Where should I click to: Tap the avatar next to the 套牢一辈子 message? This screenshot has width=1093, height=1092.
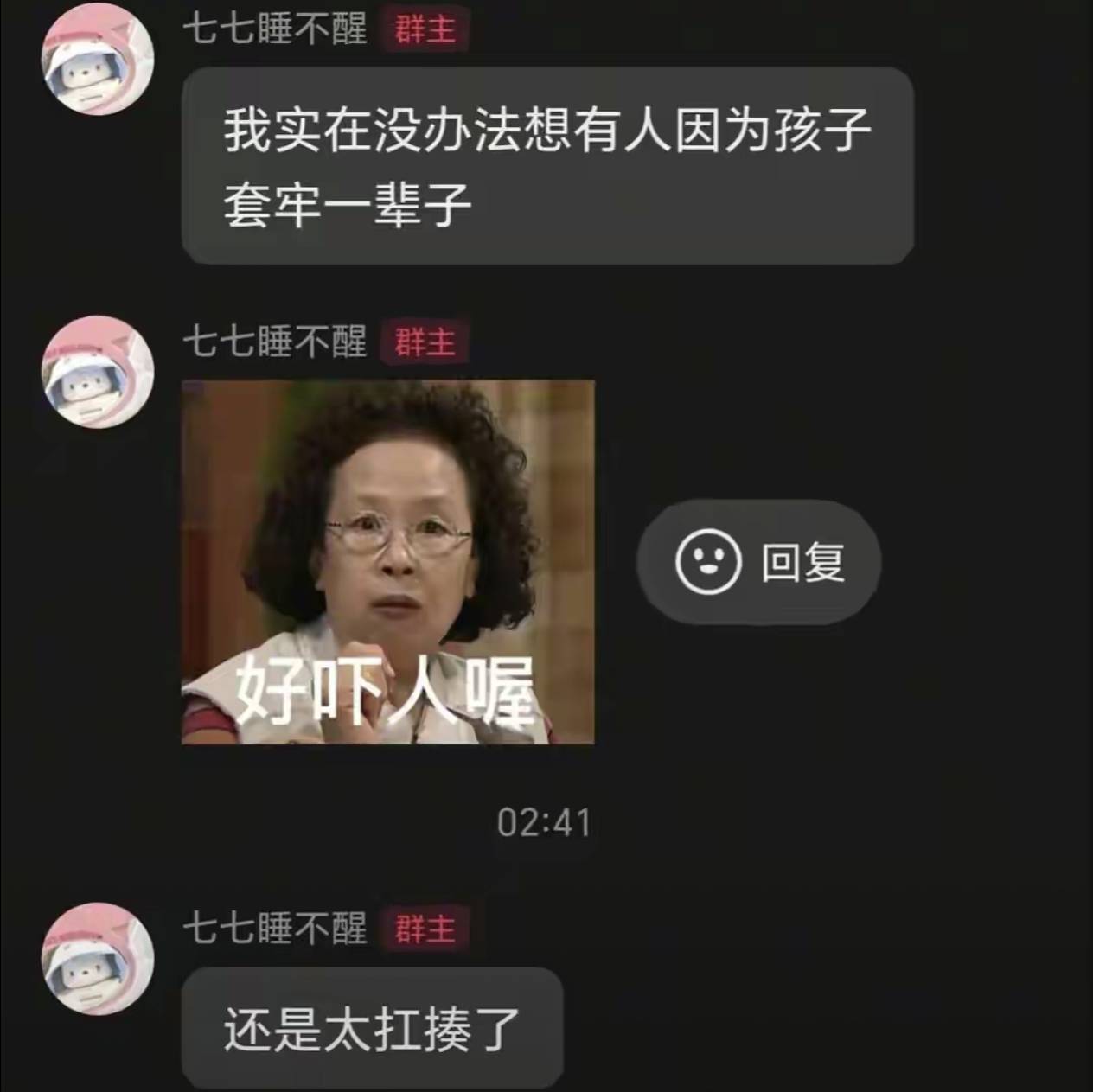click(98, 59)
